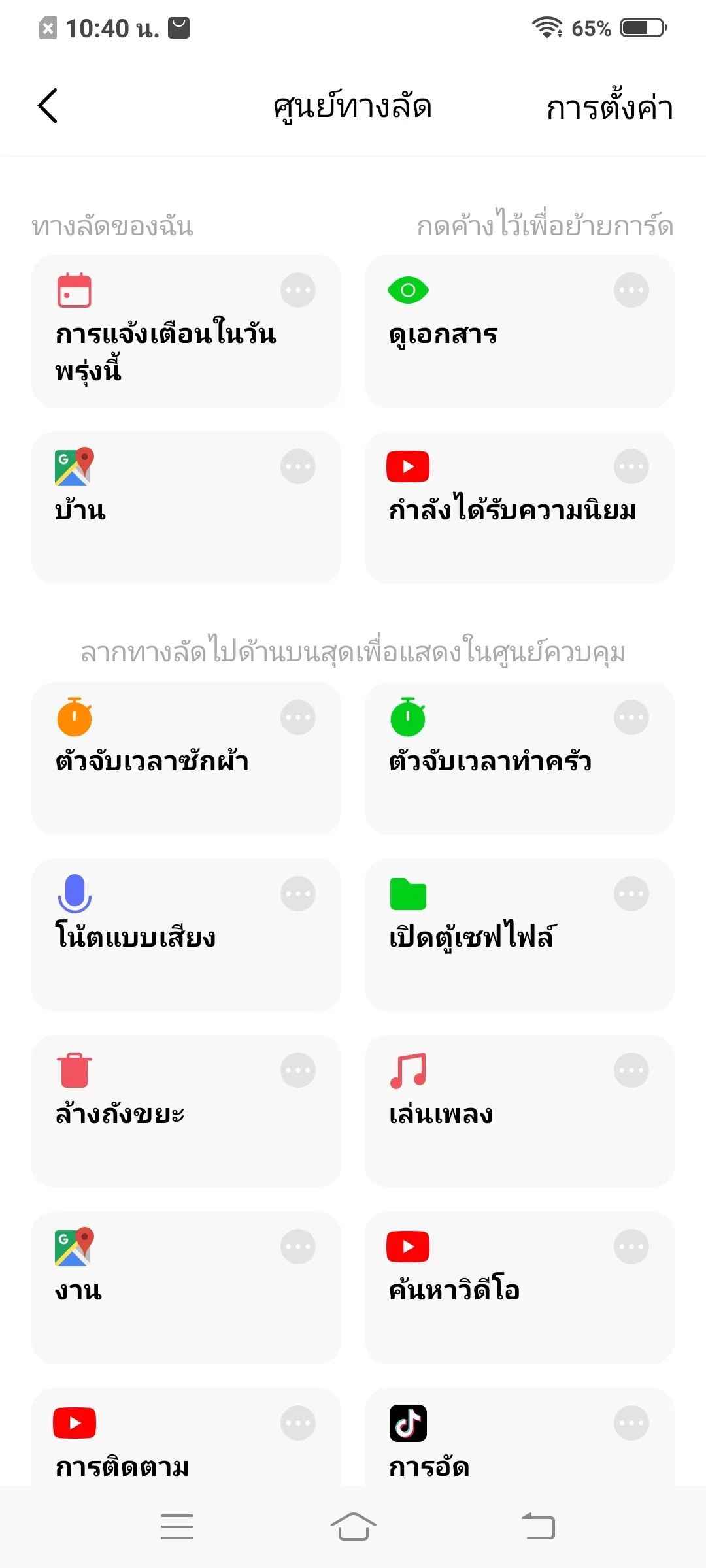Run the ล้างถังขยะ shortcut
This screenshot has width=706, height=1568.
point(186,1111)
